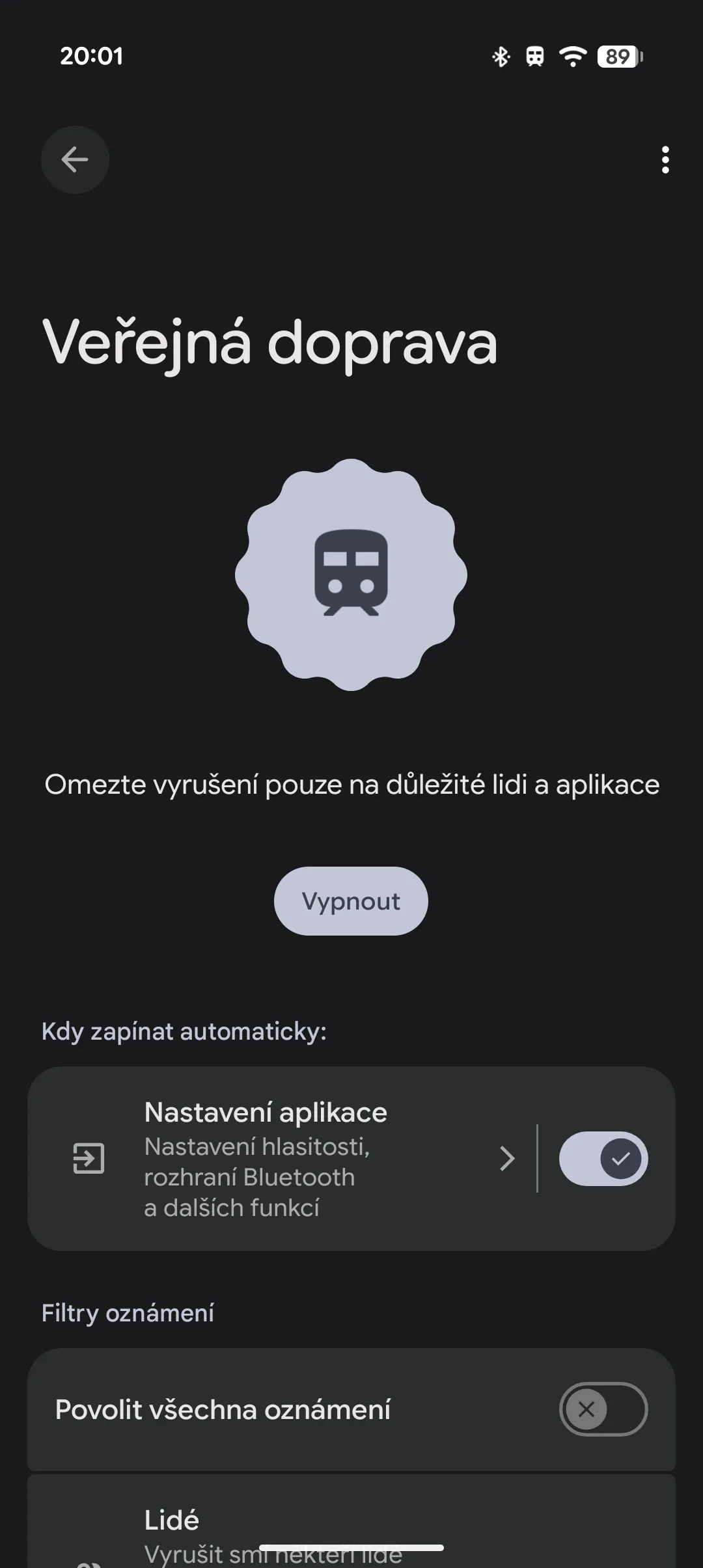This screenshot has height=1568, width=703.
Task: Toggle off the Nastavení aplikace switch
Action: 603,1159
